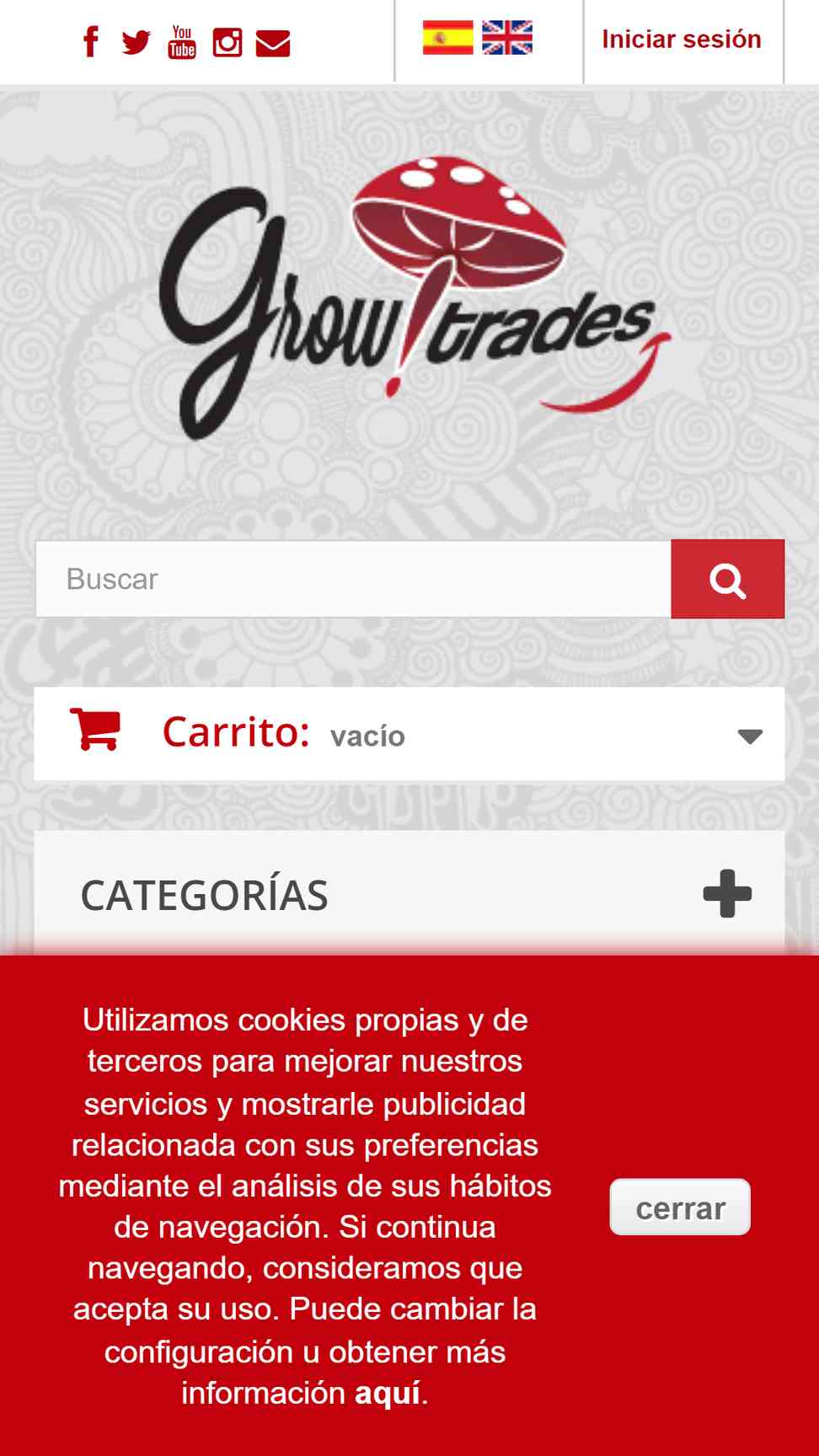
Task: Tap the red search magnifier button
Action: click(728, 579)
